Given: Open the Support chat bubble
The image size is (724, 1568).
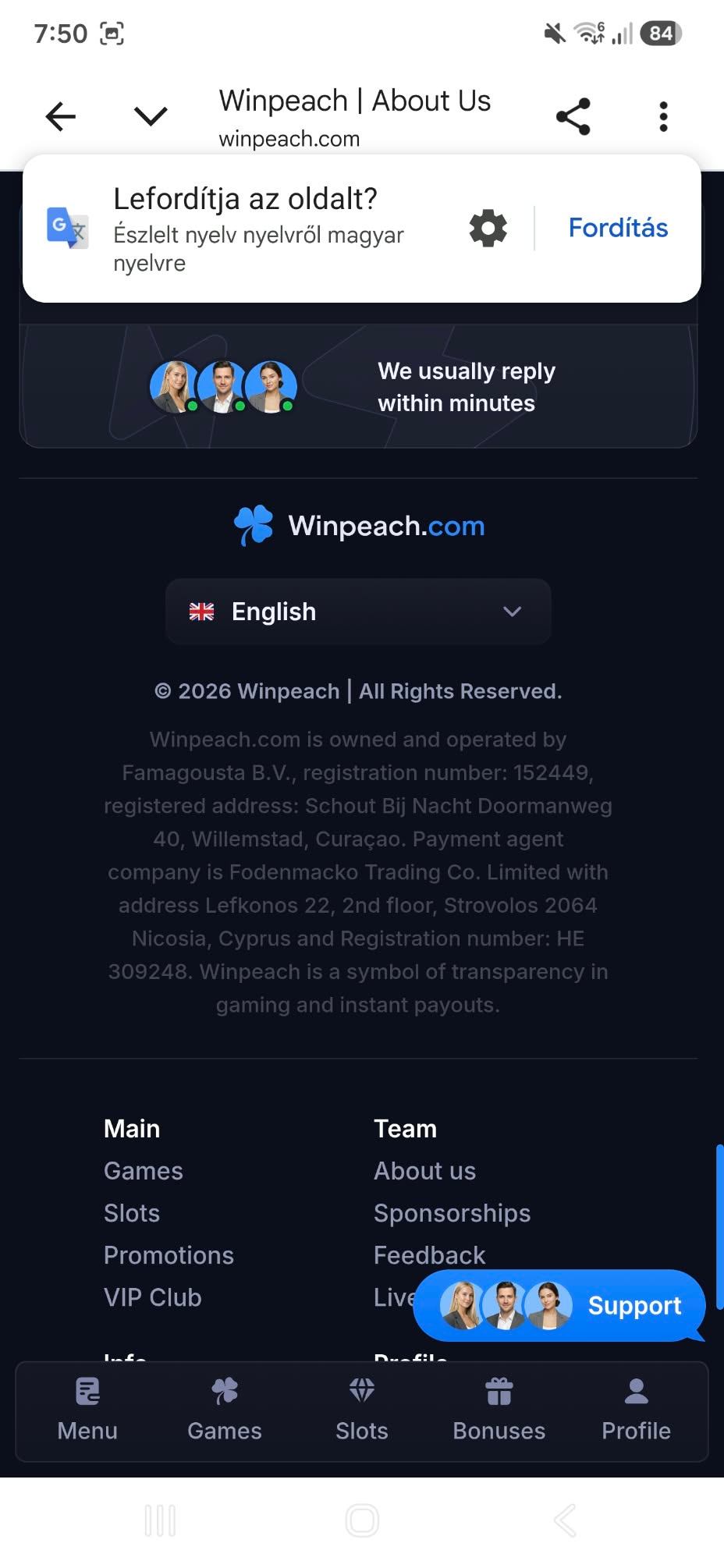Looking at the screenshot, I should point(559,1306).
